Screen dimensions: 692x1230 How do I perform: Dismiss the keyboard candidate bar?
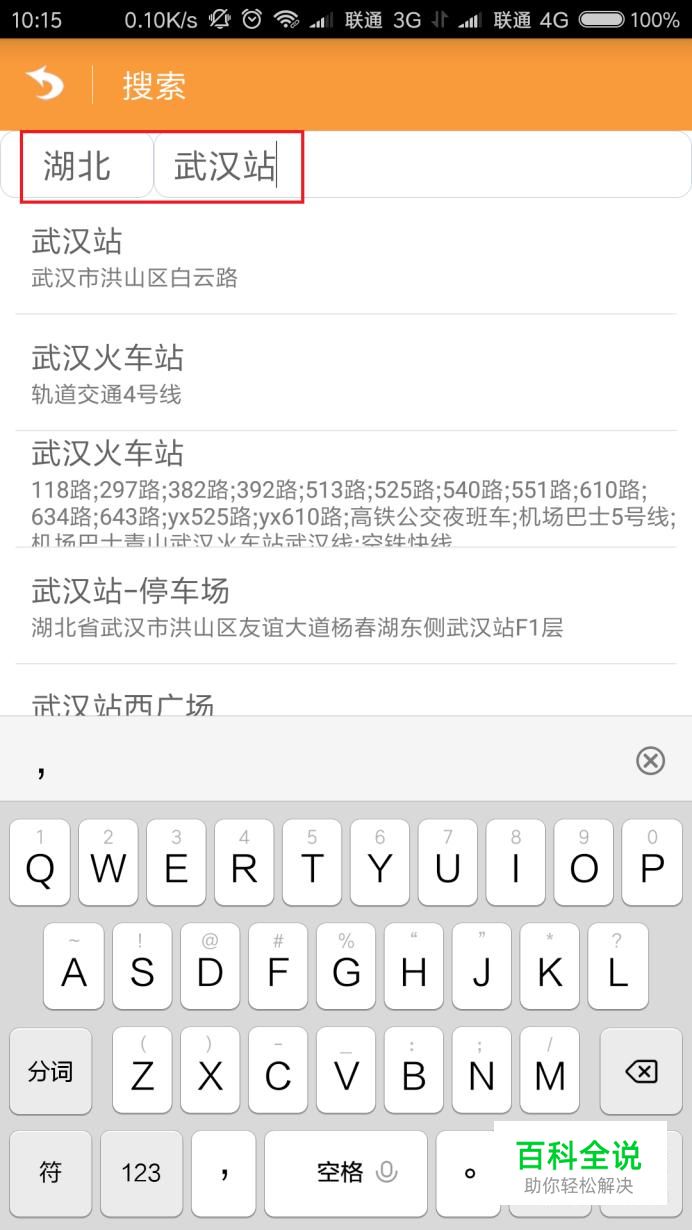651,761
